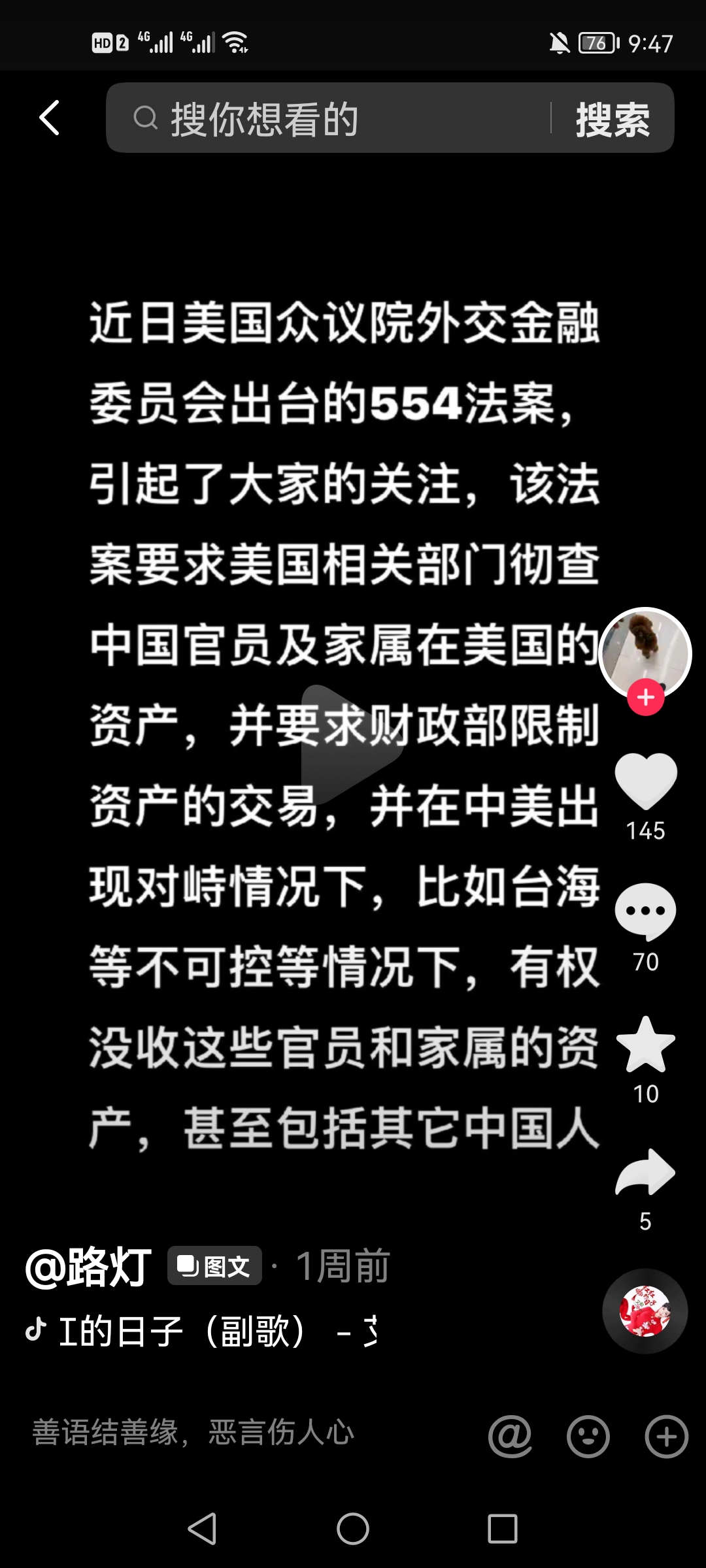Open the author's profile avatar
The width and height of the screenshot is (706, 1568).
[x=645, y=653]
